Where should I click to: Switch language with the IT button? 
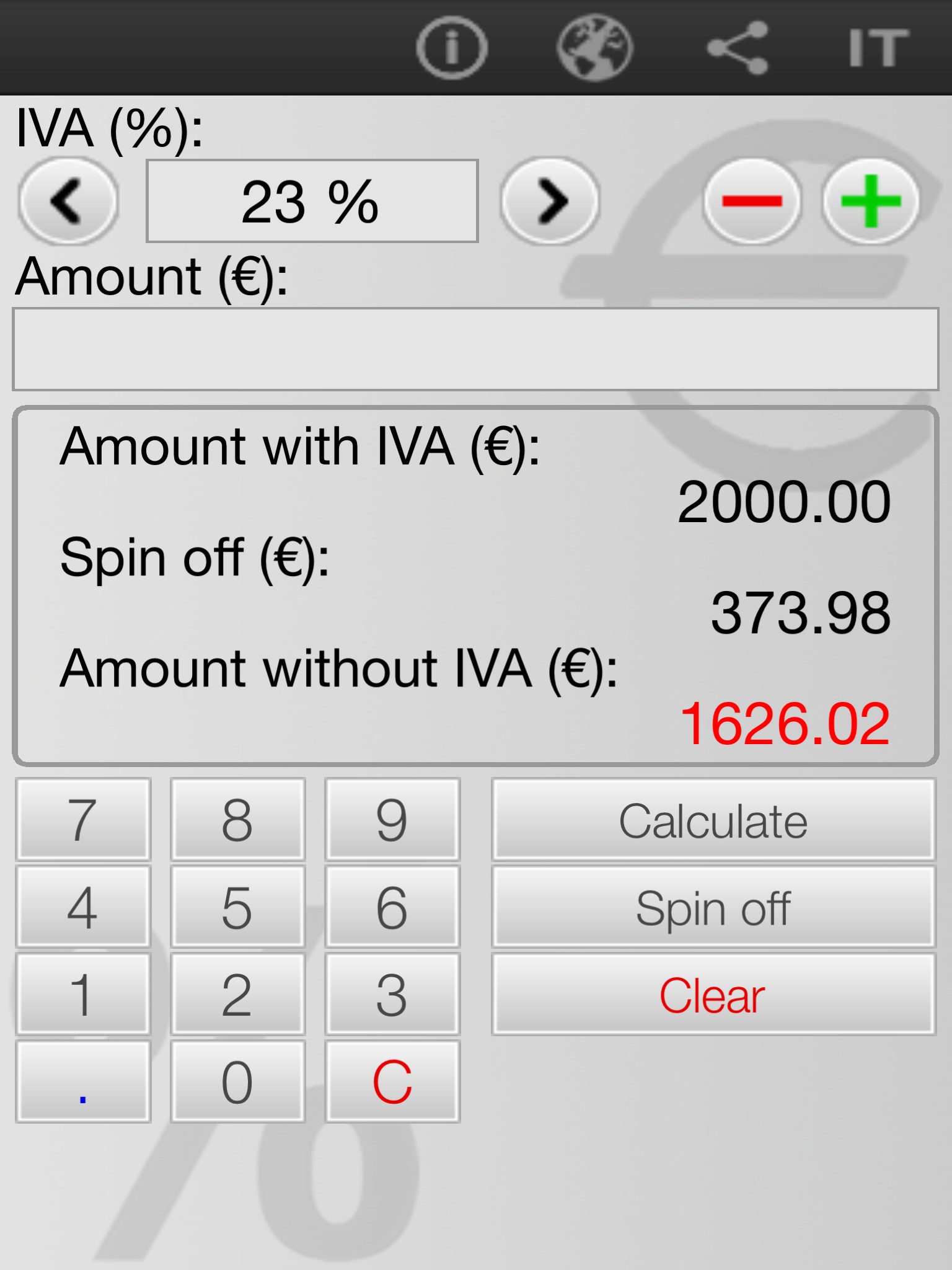click(878, 48)
